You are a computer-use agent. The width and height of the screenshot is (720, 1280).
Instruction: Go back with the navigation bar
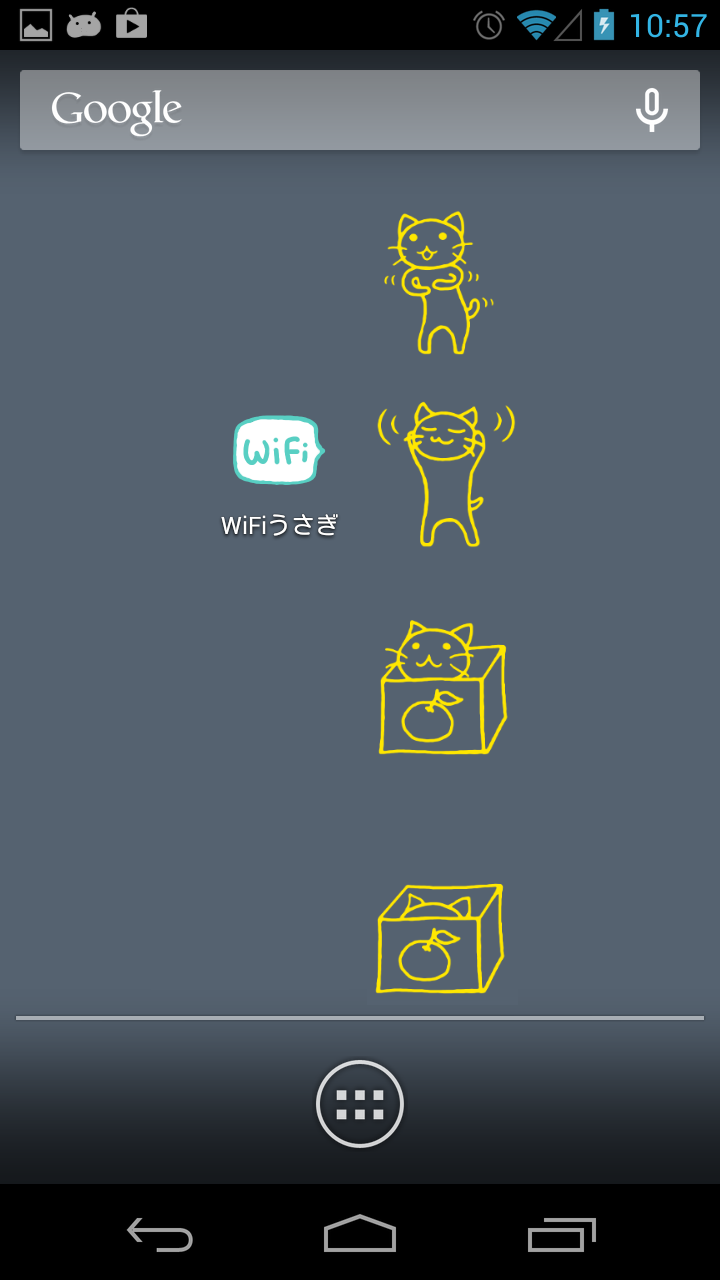click(160, 1234)
